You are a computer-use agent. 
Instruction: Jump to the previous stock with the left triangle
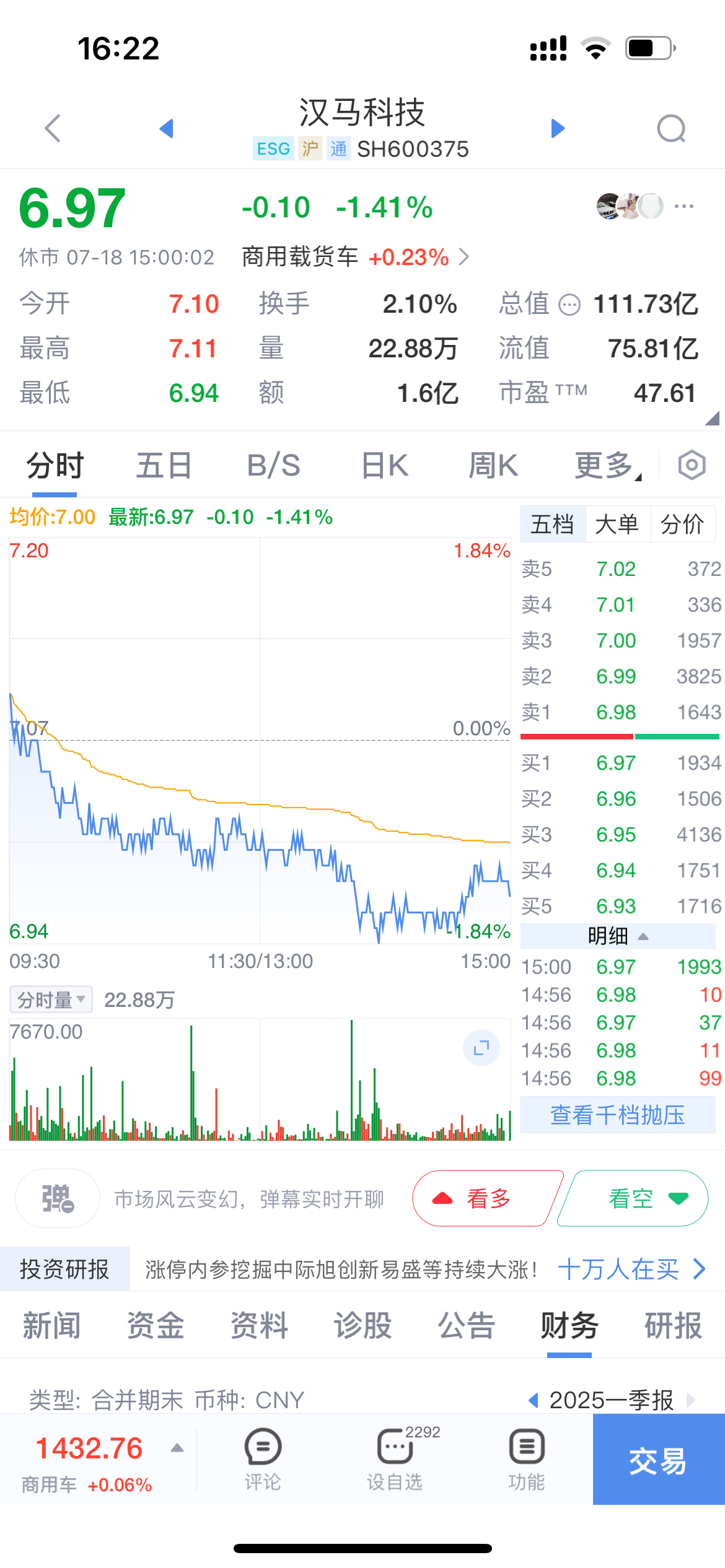[166, 128]
